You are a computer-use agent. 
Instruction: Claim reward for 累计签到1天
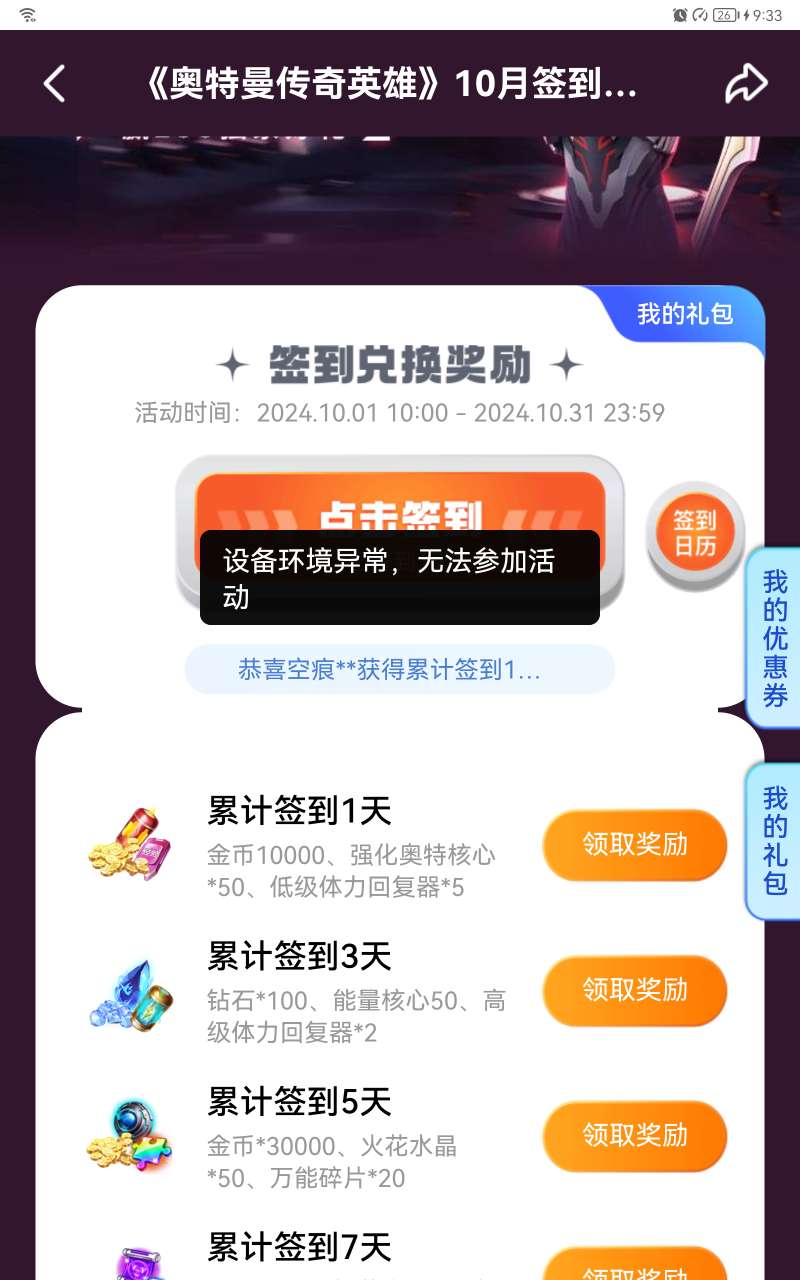(634, 845)
